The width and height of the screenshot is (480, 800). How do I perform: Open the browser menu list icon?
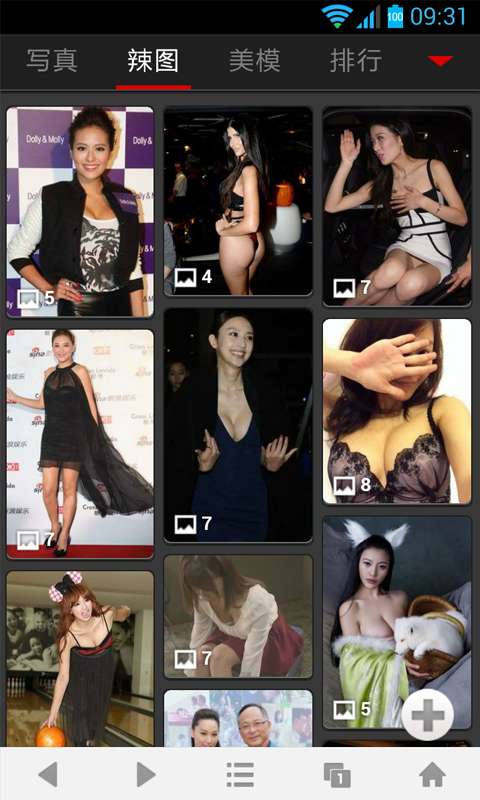pyautogui.click(x=240, y=774)
